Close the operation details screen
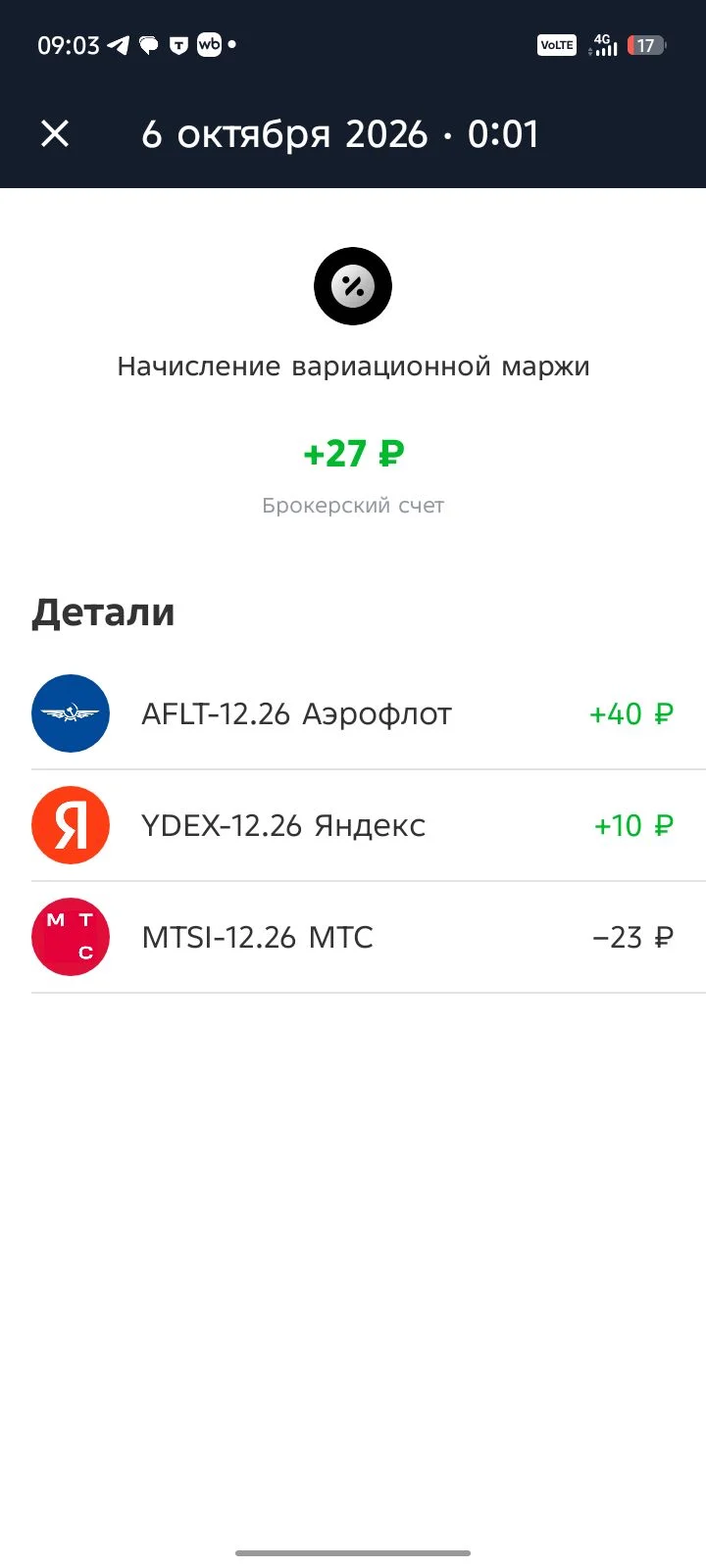The image size is (706, 1568). [x=55, y=133]
